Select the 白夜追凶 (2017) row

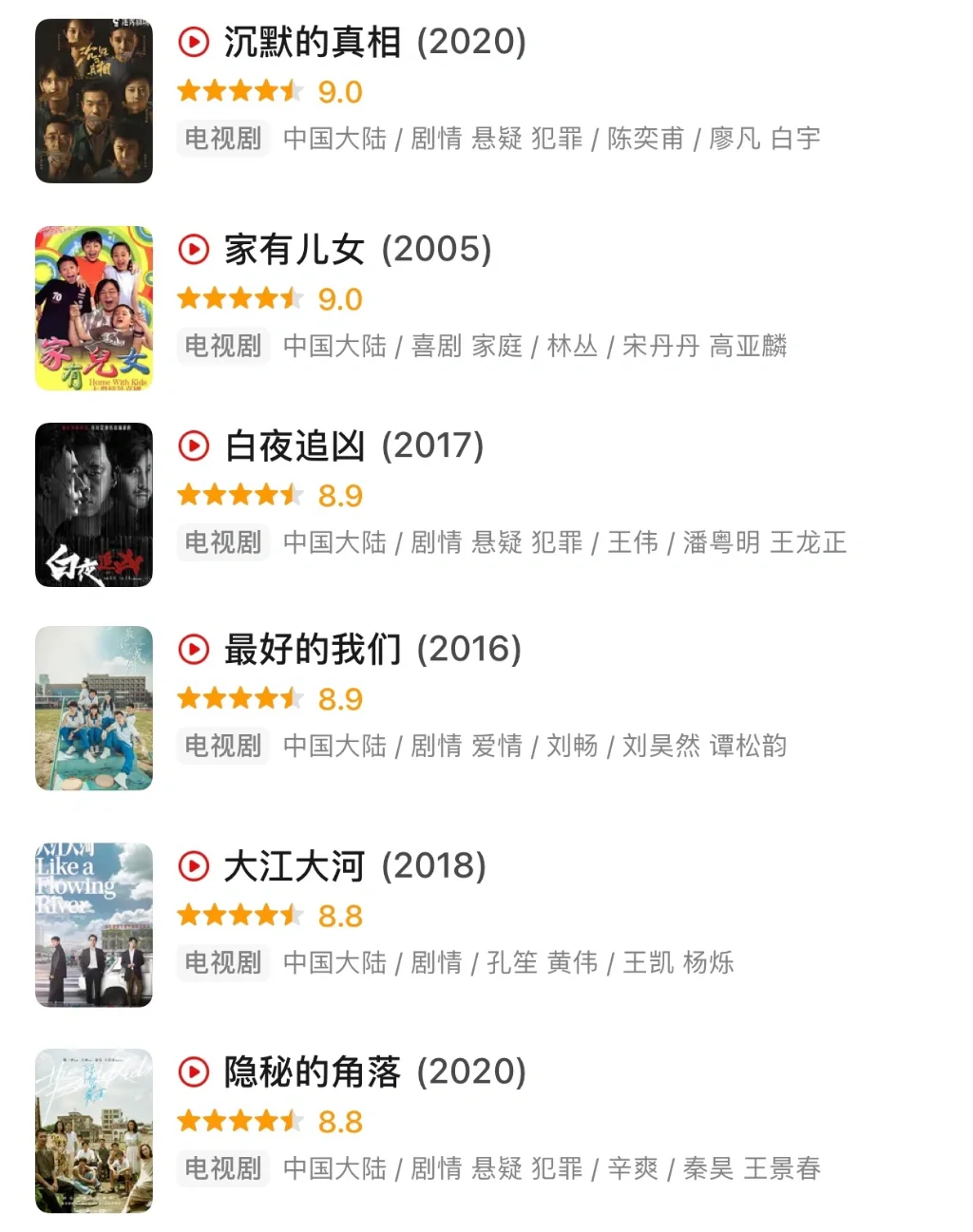353,446
